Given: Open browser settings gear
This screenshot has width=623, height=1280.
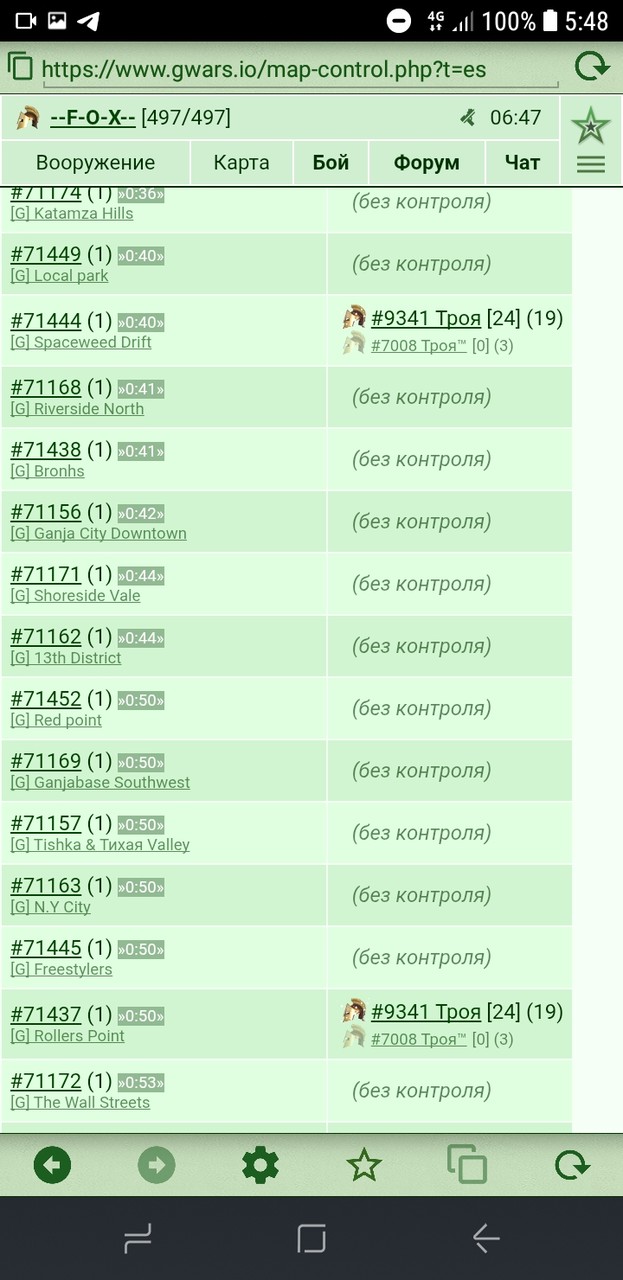Looking at the screenshot, I should [260, 1165].
